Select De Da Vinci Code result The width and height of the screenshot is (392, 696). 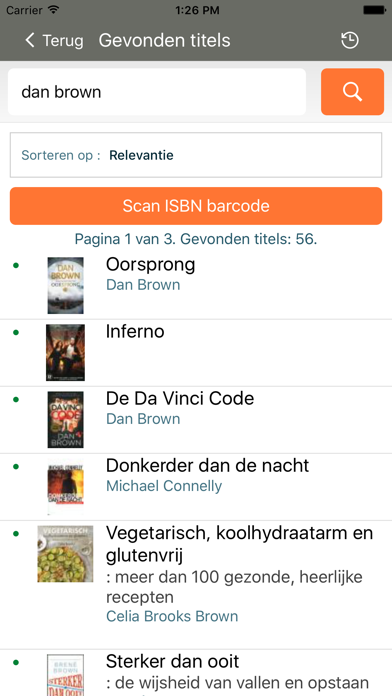(x=196, y=420)
